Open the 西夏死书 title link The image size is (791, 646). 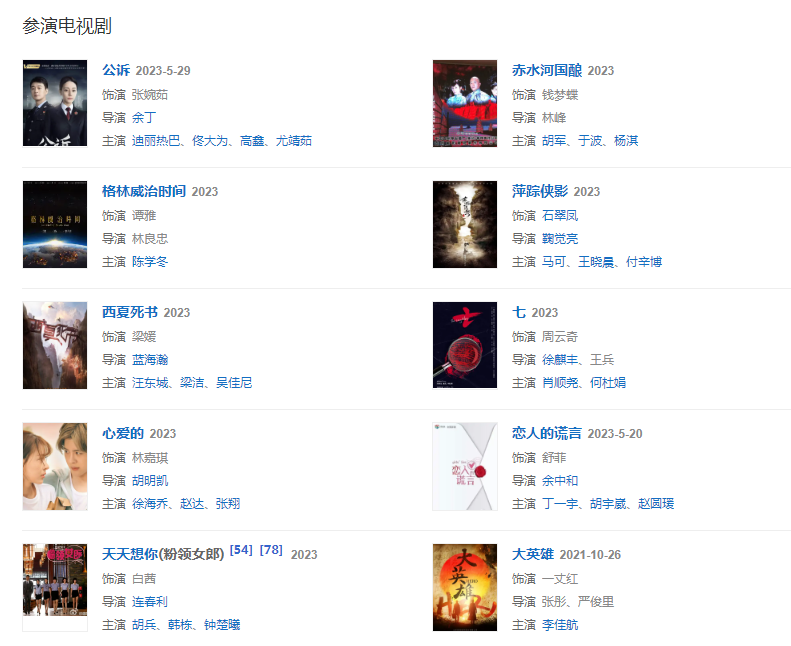pyautogui.click(x=130, y=312)
